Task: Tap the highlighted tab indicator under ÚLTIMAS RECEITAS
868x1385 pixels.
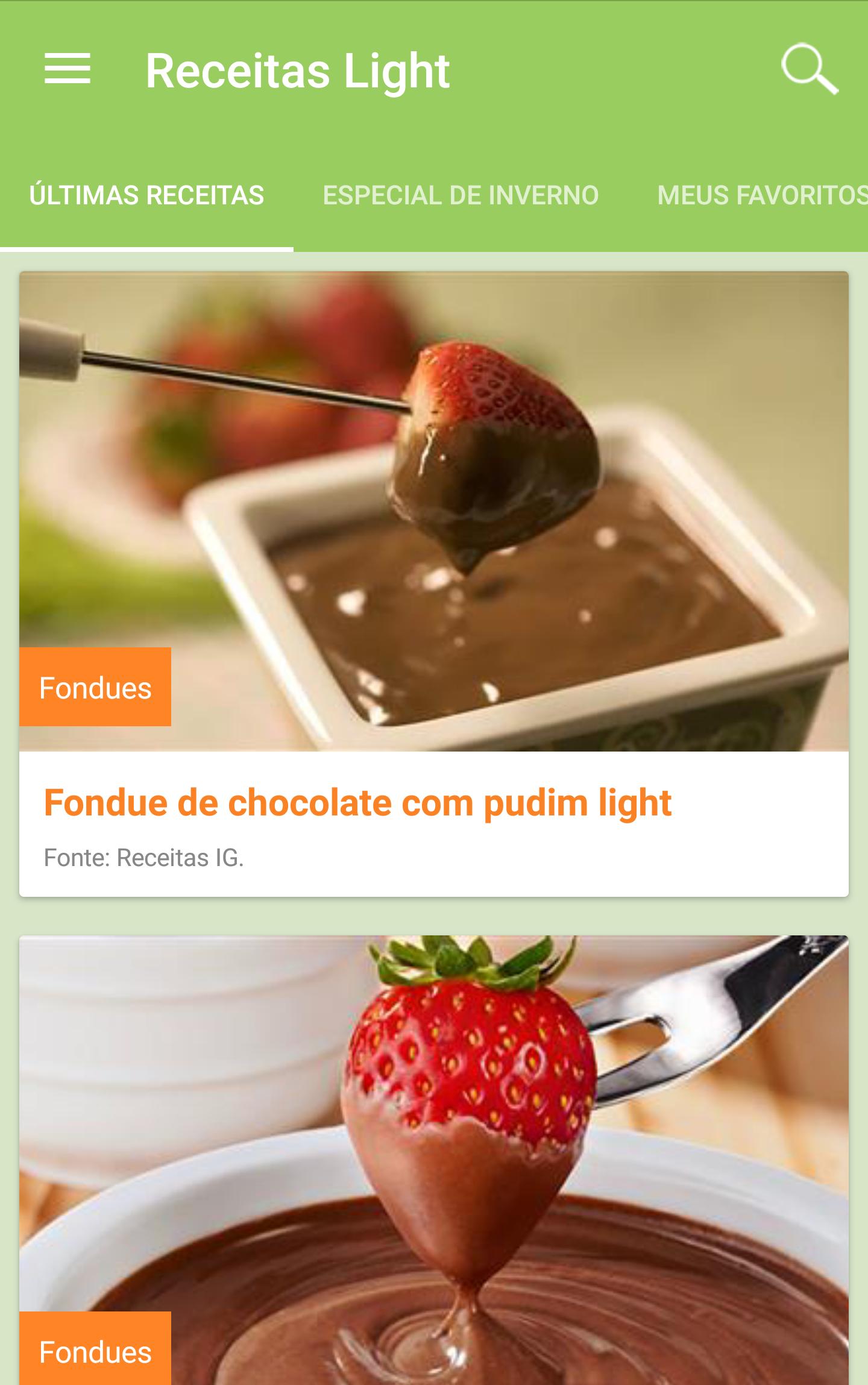Action: (145, 245)
